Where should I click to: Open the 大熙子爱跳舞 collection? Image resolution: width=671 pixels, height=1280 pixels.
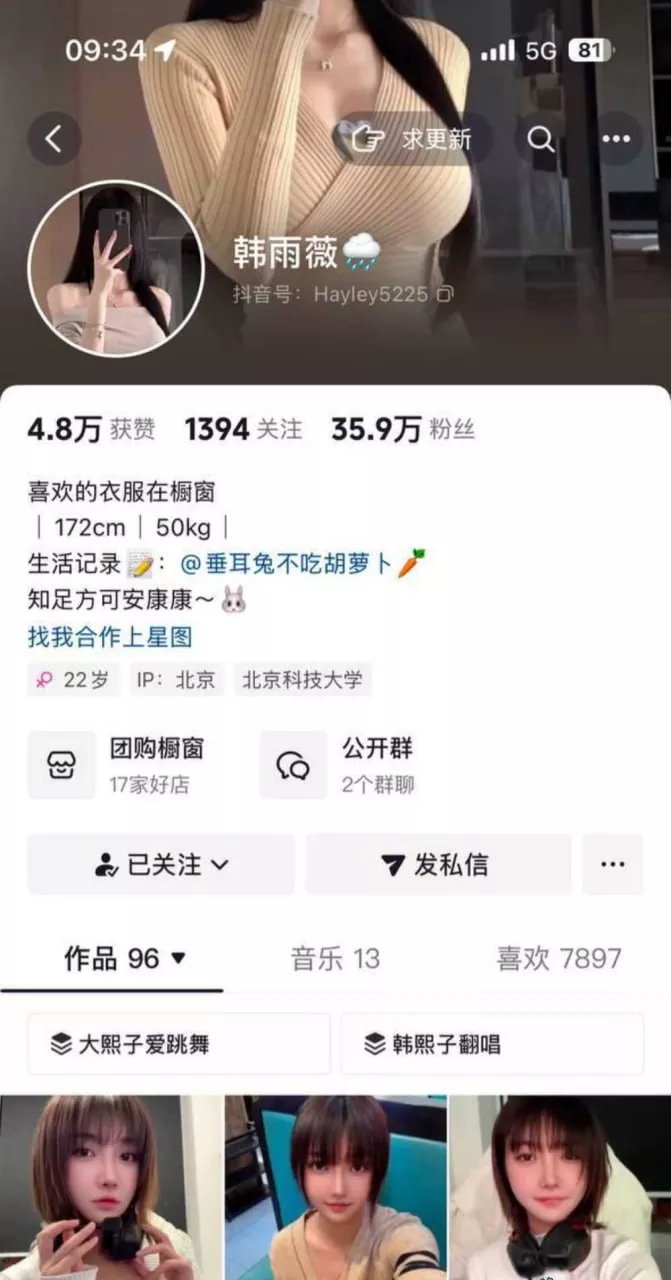tap(178, 1044)
